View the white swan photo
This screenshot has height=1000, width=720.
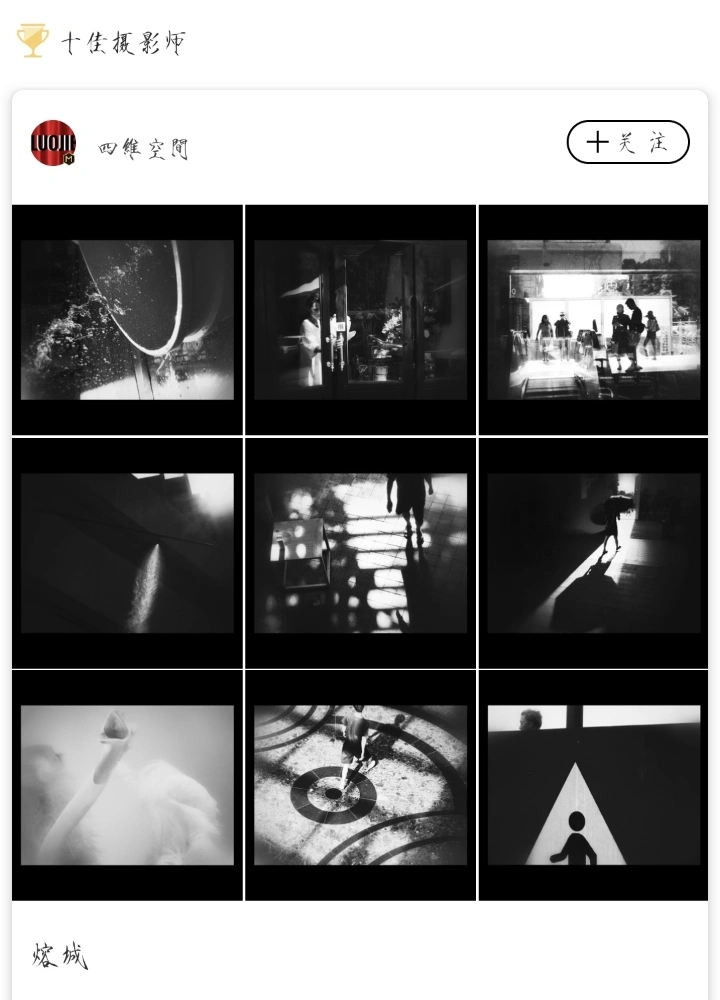click(x=127, y=786)
